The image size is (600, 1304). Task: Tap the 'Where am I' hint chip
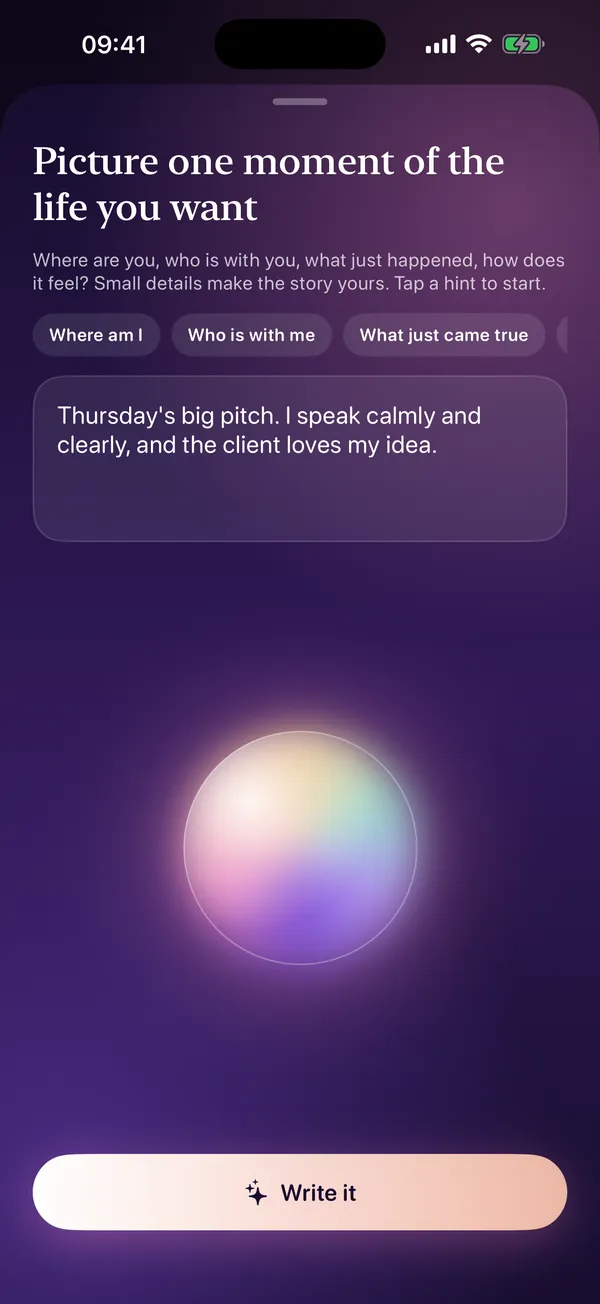click(x=96, y=335)
